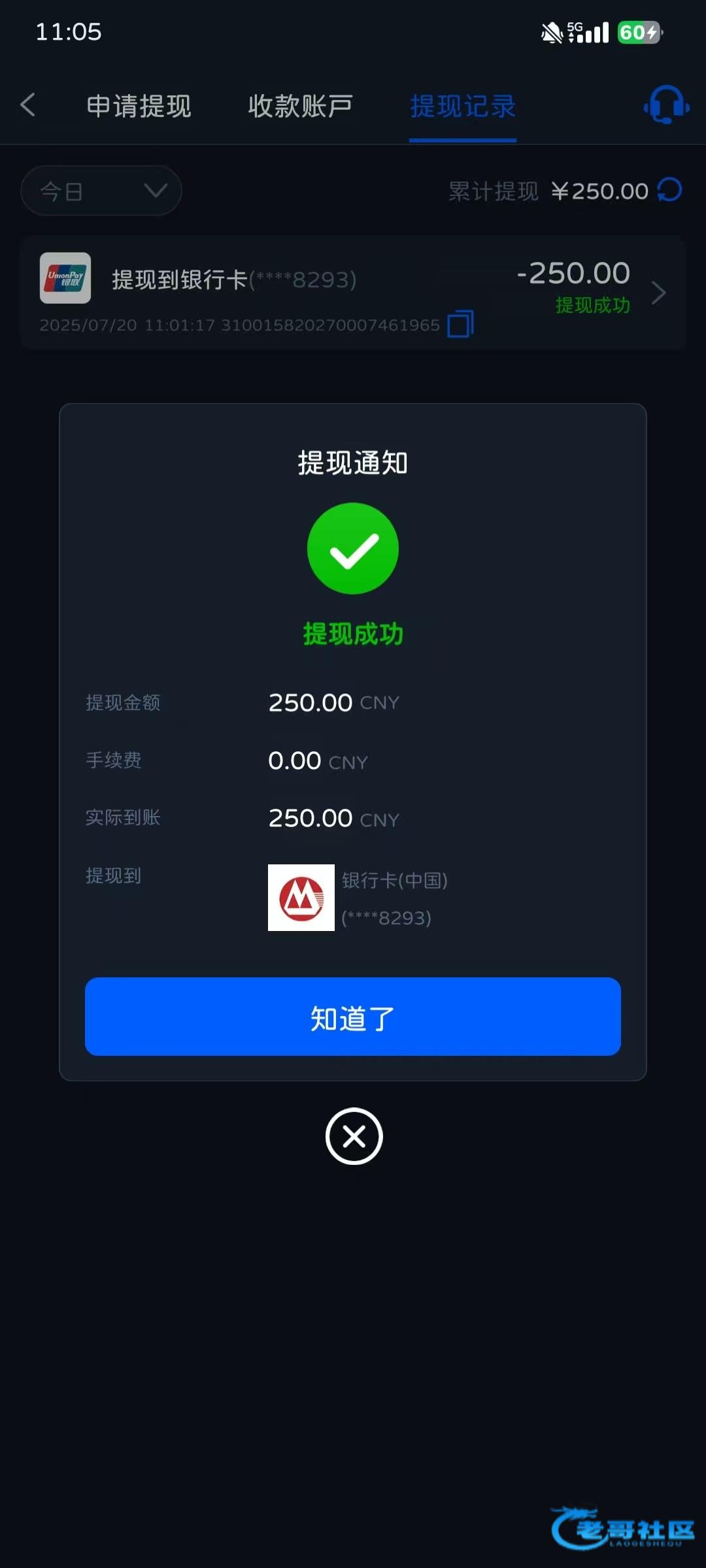Switch to the 收款账户 tab
The image size is (706, 1568).
pyautogui.click(x=300, y=106)
